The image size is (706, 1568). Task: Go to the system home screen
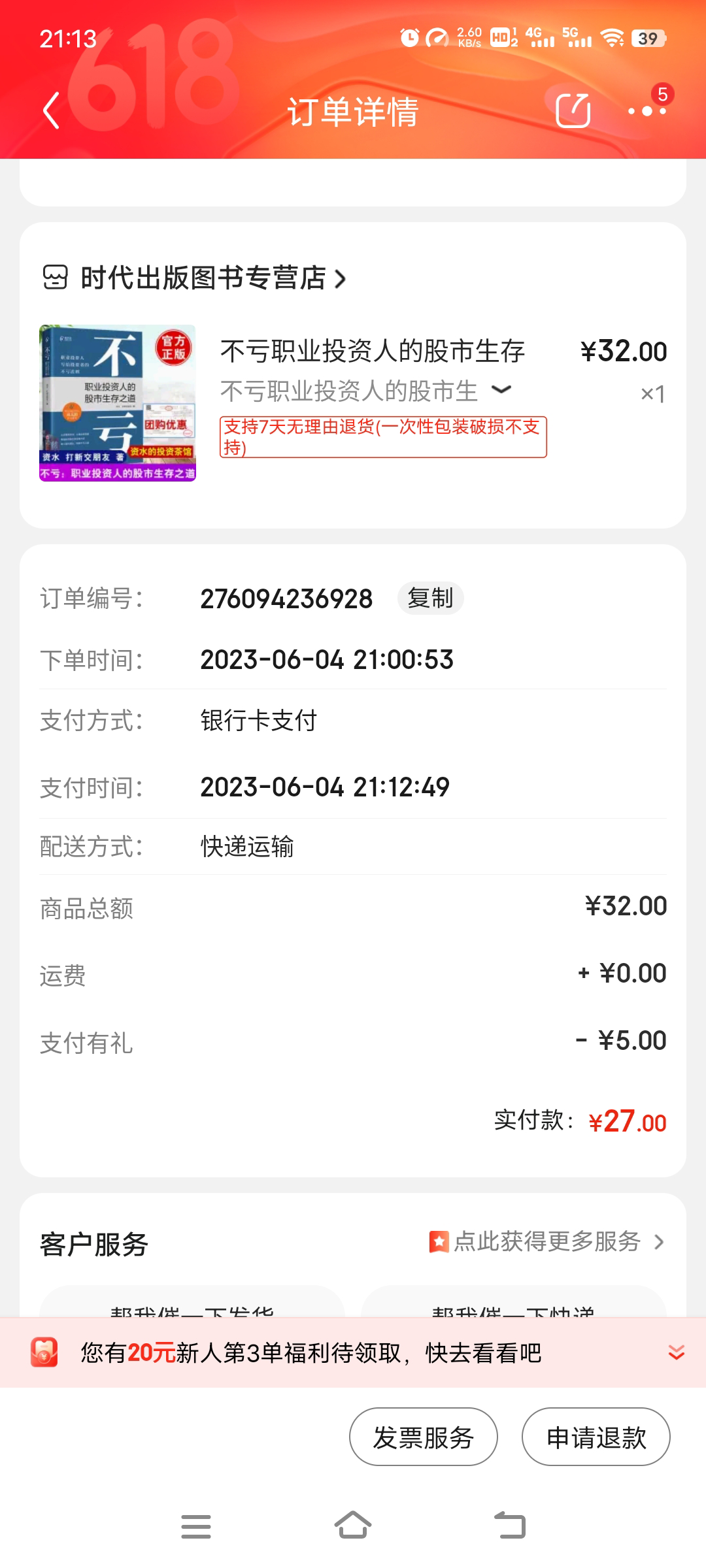tap(353, 1526)
